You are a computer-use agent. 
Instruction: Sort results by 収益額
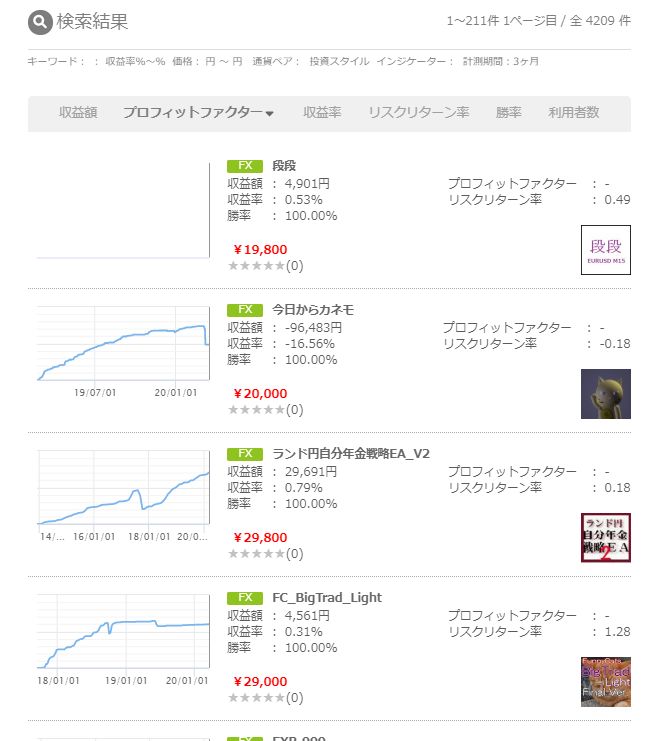pos(78,113)
